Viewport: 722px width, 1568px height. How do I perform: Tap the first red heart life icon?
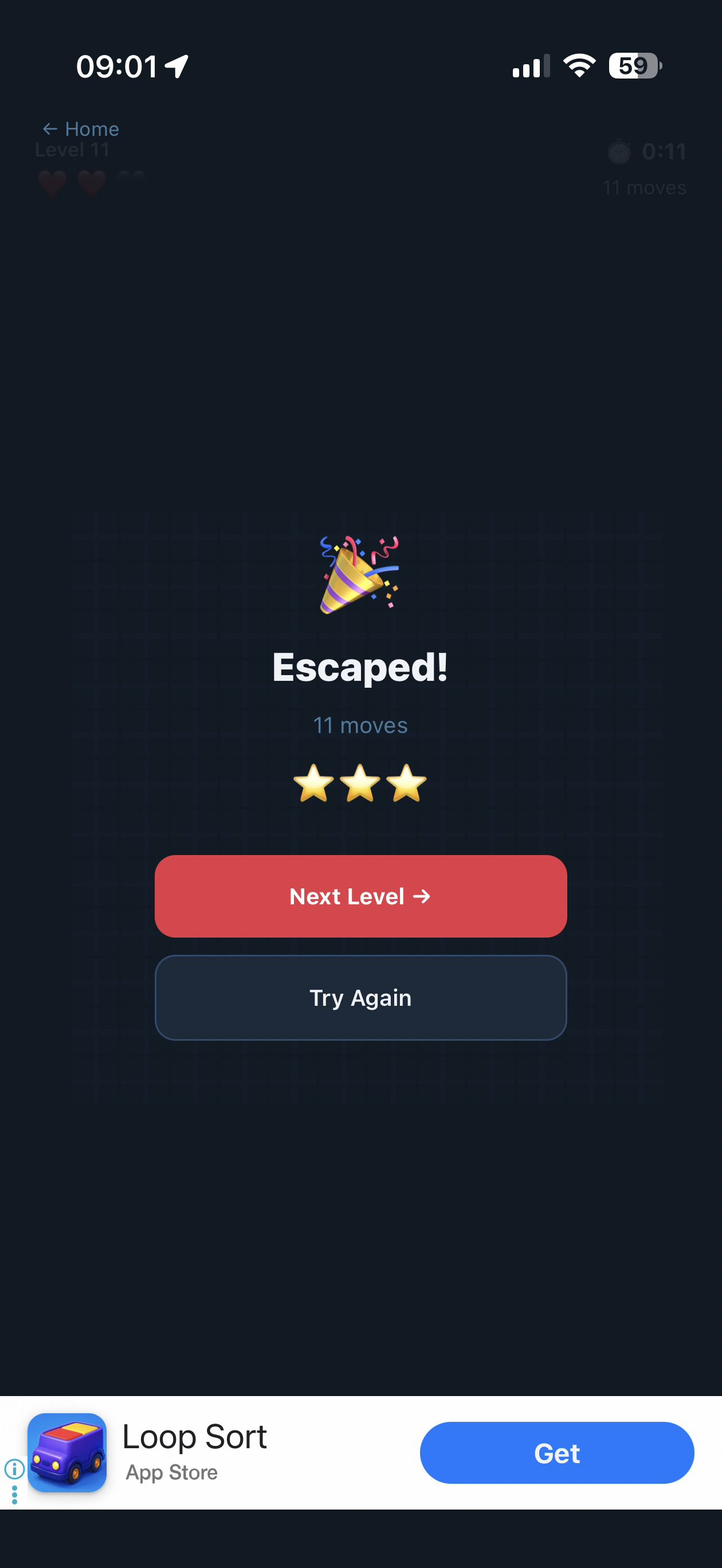tap(52, 183)
